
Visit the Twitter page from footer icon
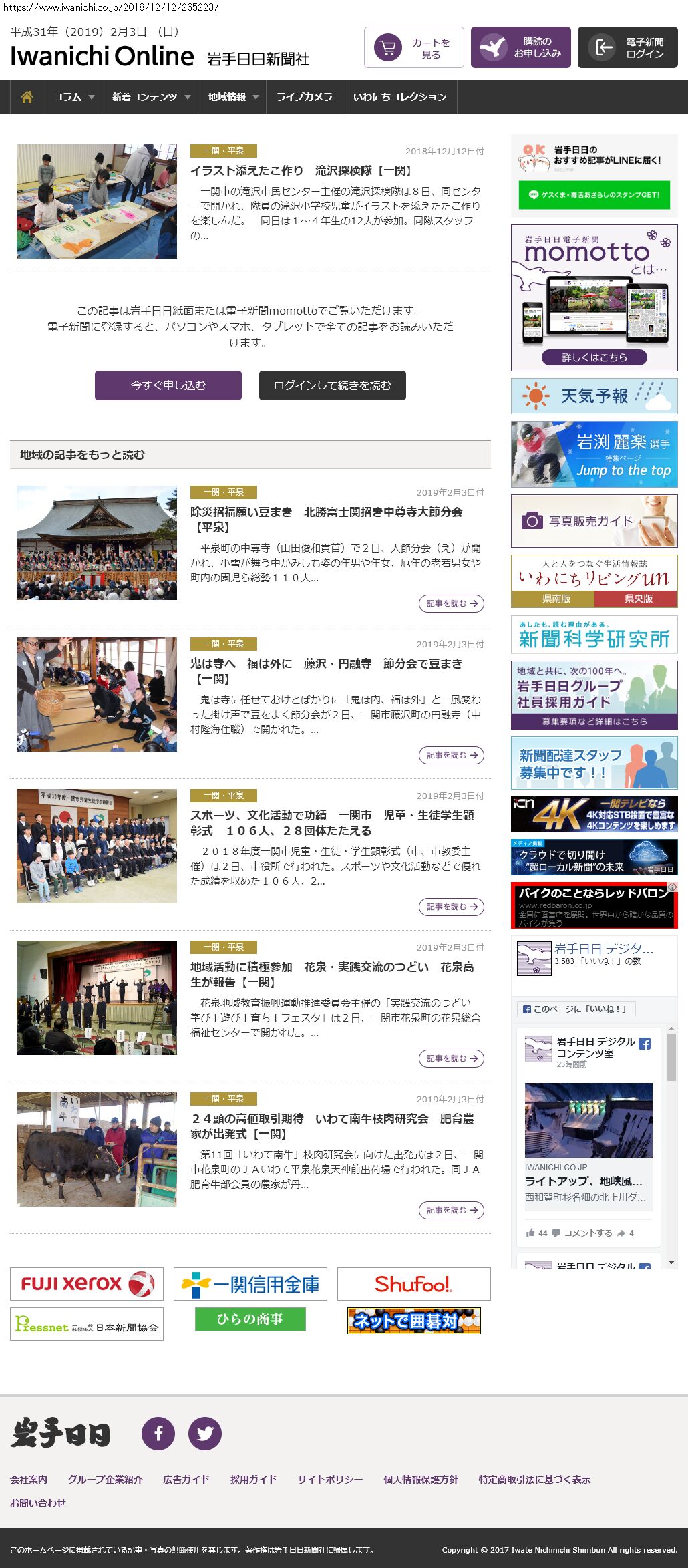[204, 1433]
